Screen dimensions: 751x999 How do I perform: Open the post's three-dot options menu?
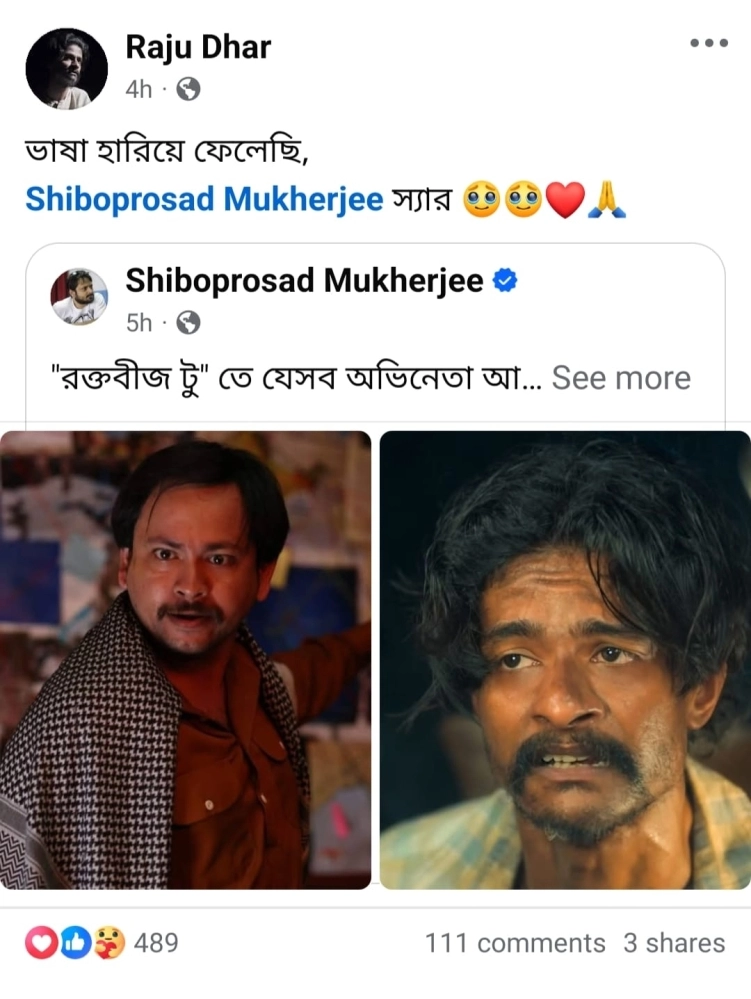tap(709, 44)
